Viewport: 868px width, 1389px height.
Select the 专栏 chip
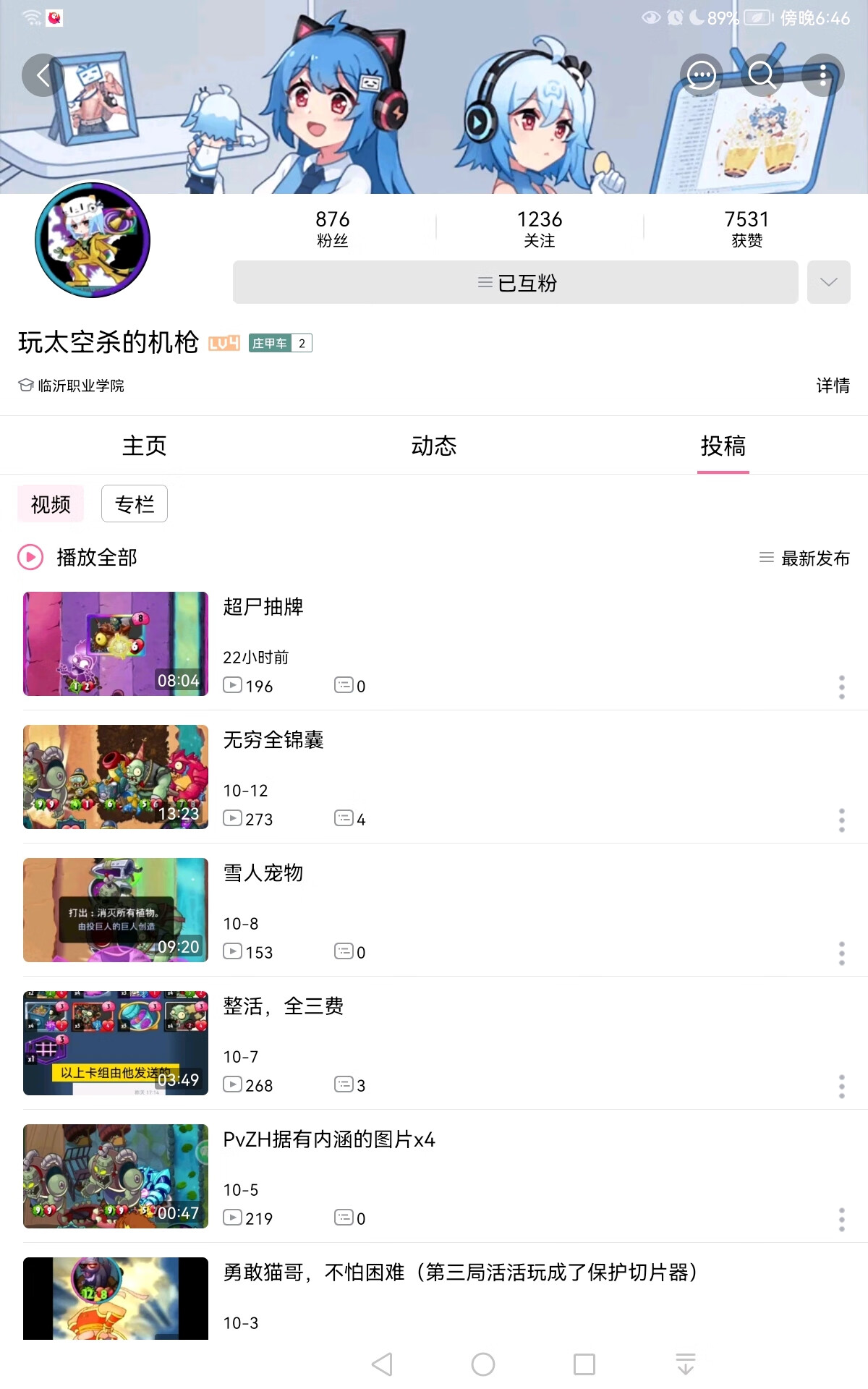tap(135, 504)
